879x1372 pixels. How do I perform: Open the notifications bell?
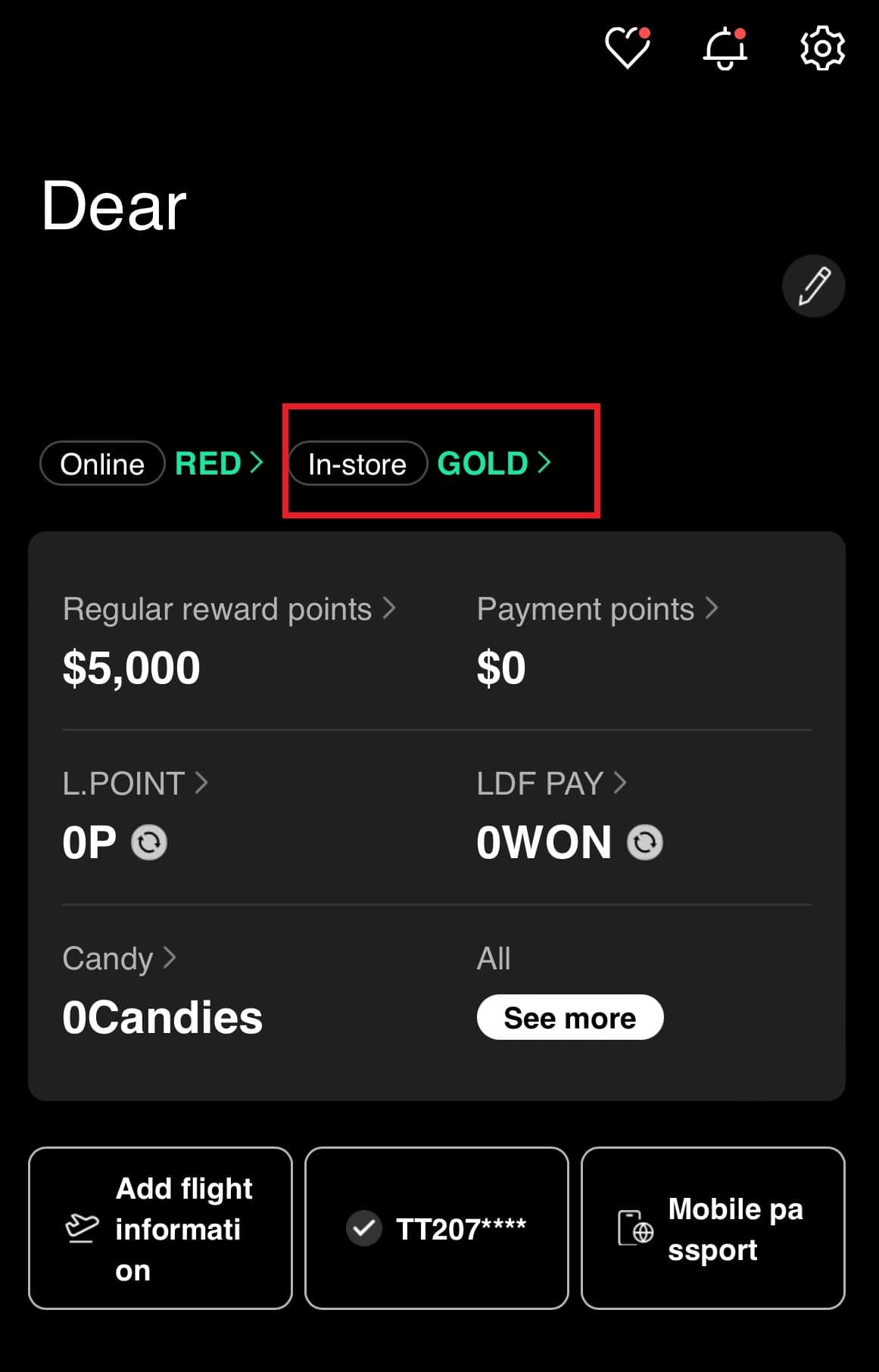725,48
